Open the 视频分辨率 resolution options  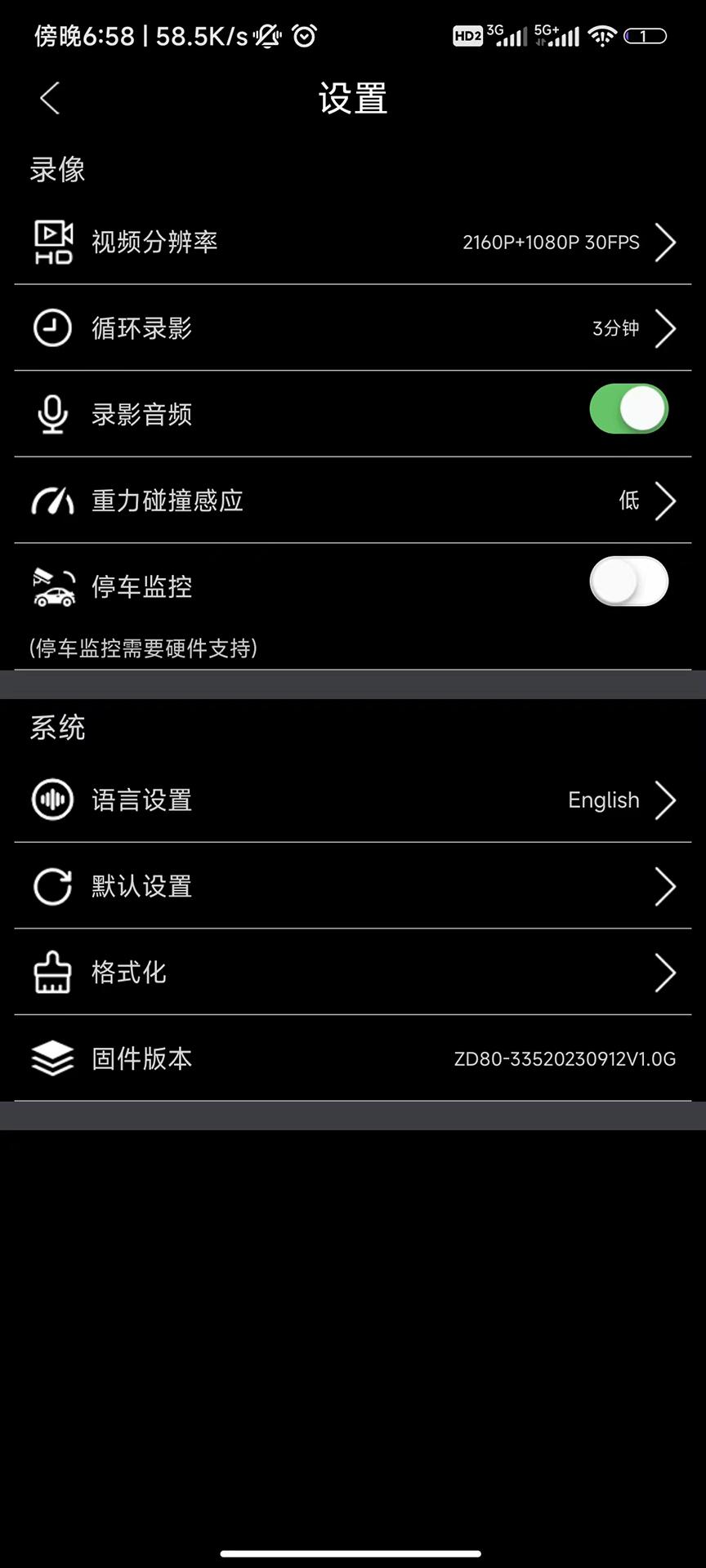(x=351, y=242)
